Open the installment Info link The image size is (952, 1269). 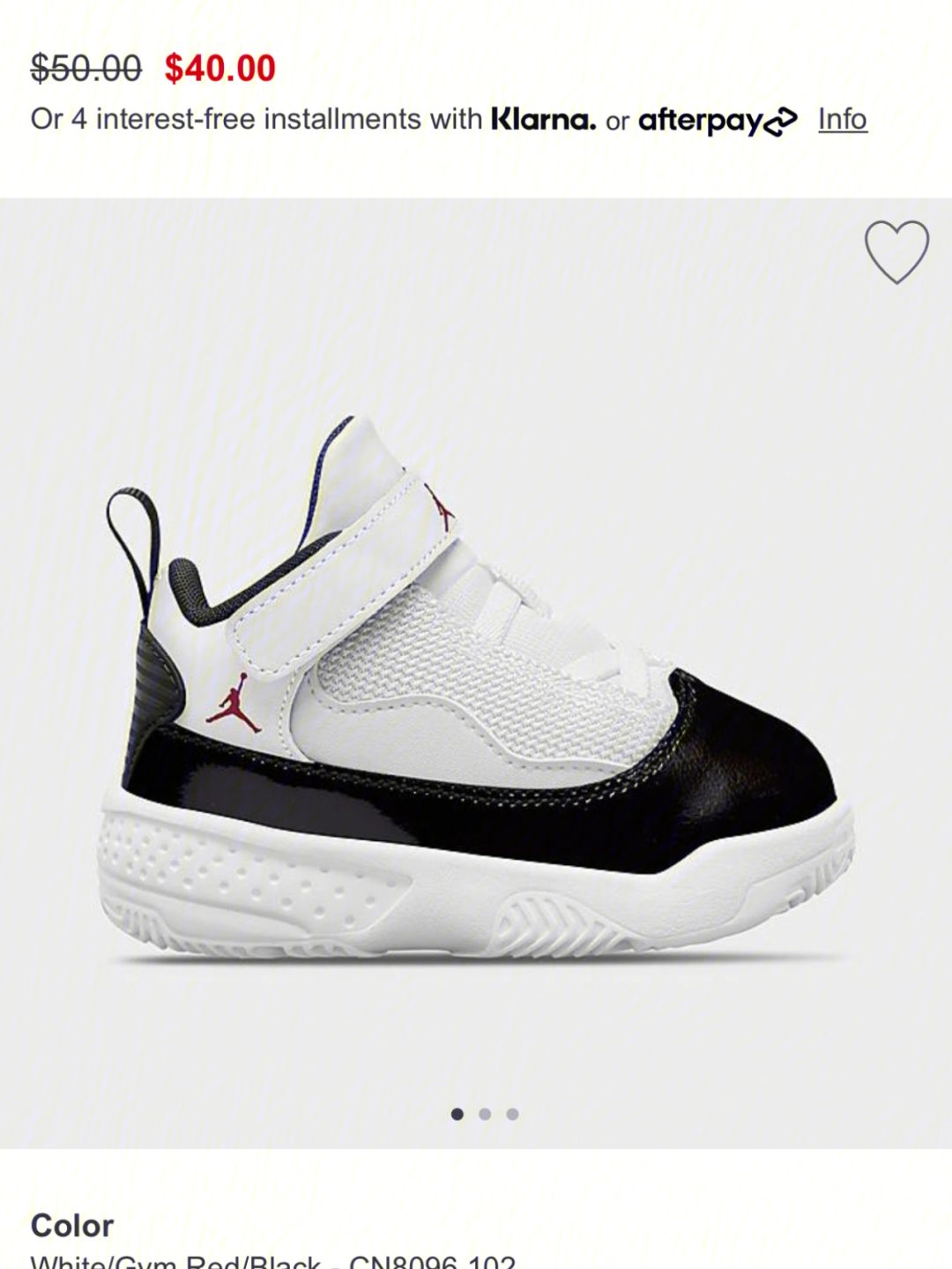tap(842, 119)
